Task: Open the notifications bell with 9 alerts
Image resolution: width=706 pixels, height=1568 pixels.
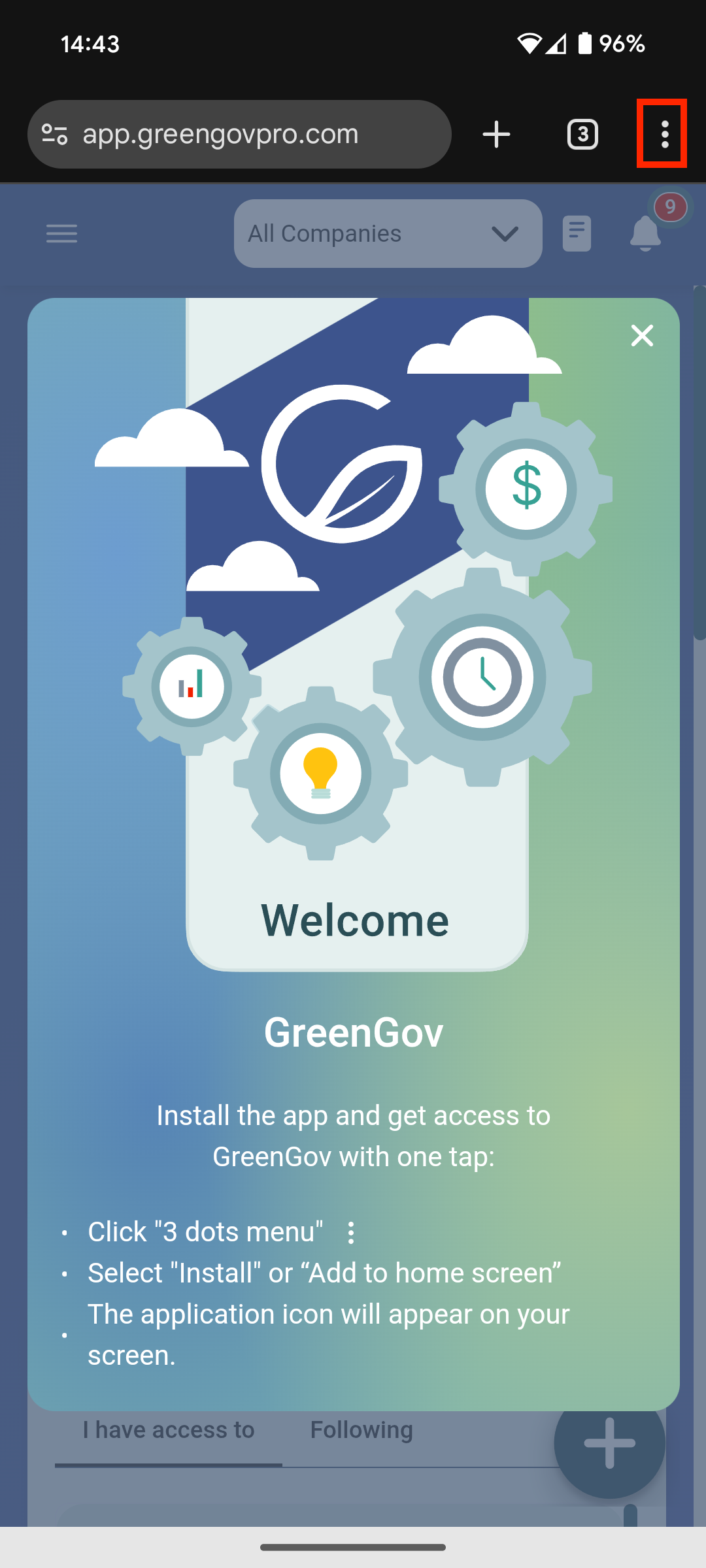Action: pyautogui.click(x=646, y=233)
